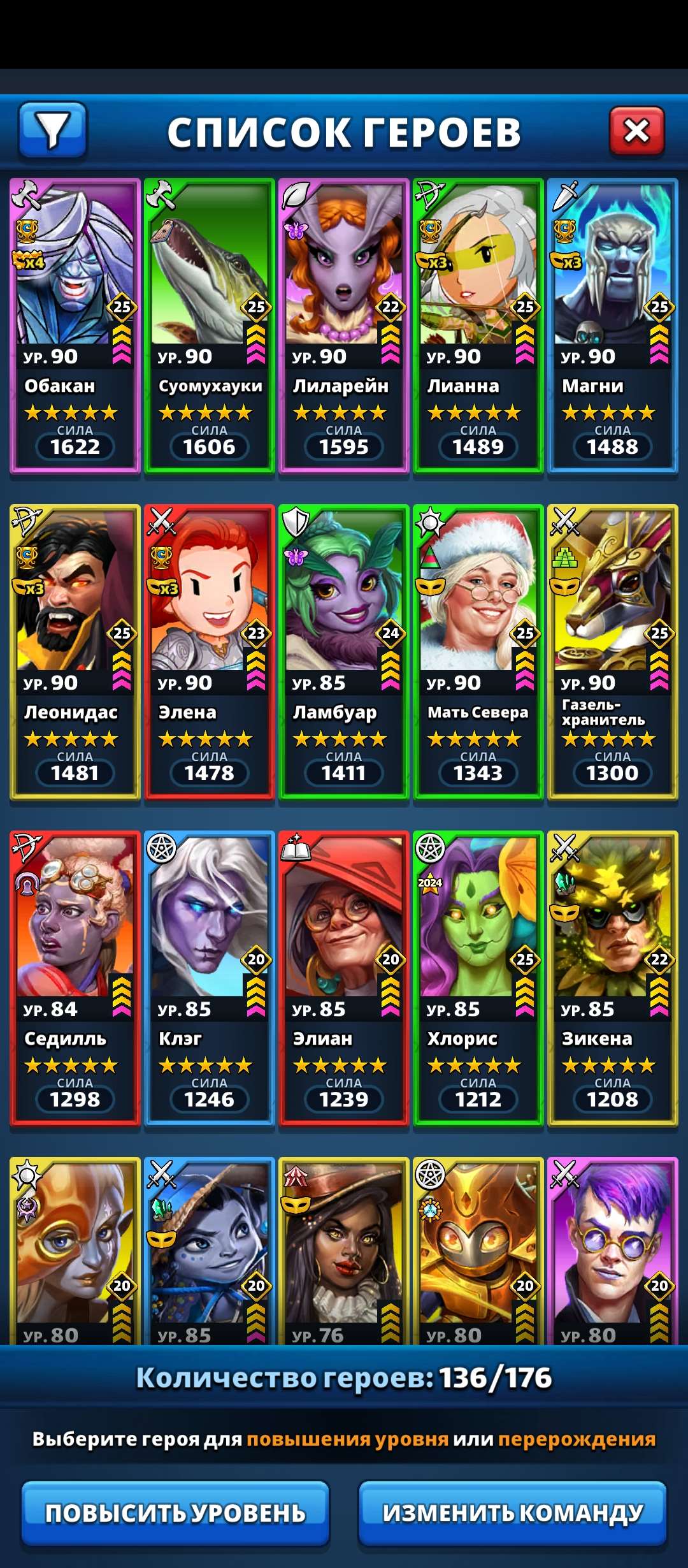Select hero card Элиан
Viewport: 688px width, 1568px height.
[344, 978]
